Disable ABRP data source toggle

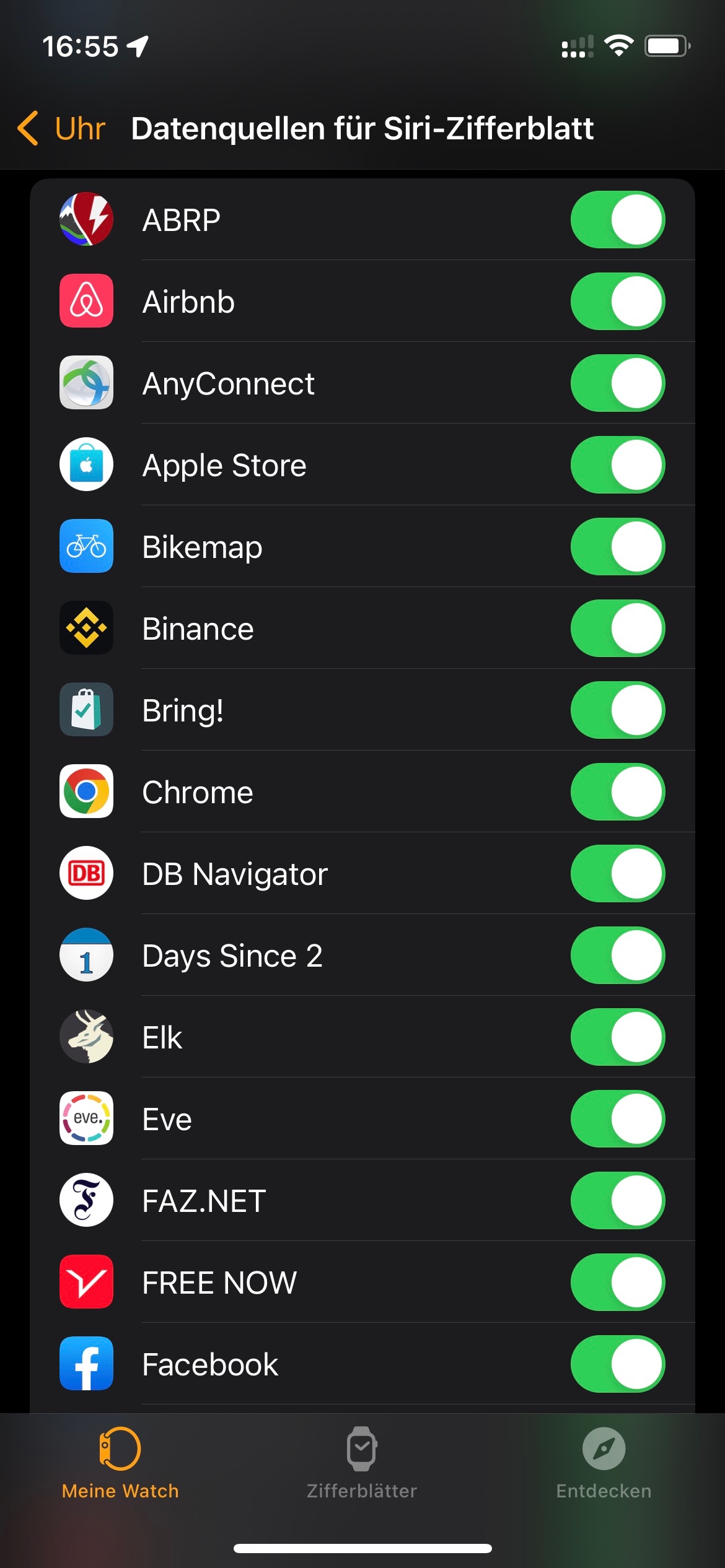[x=617, y=220]
